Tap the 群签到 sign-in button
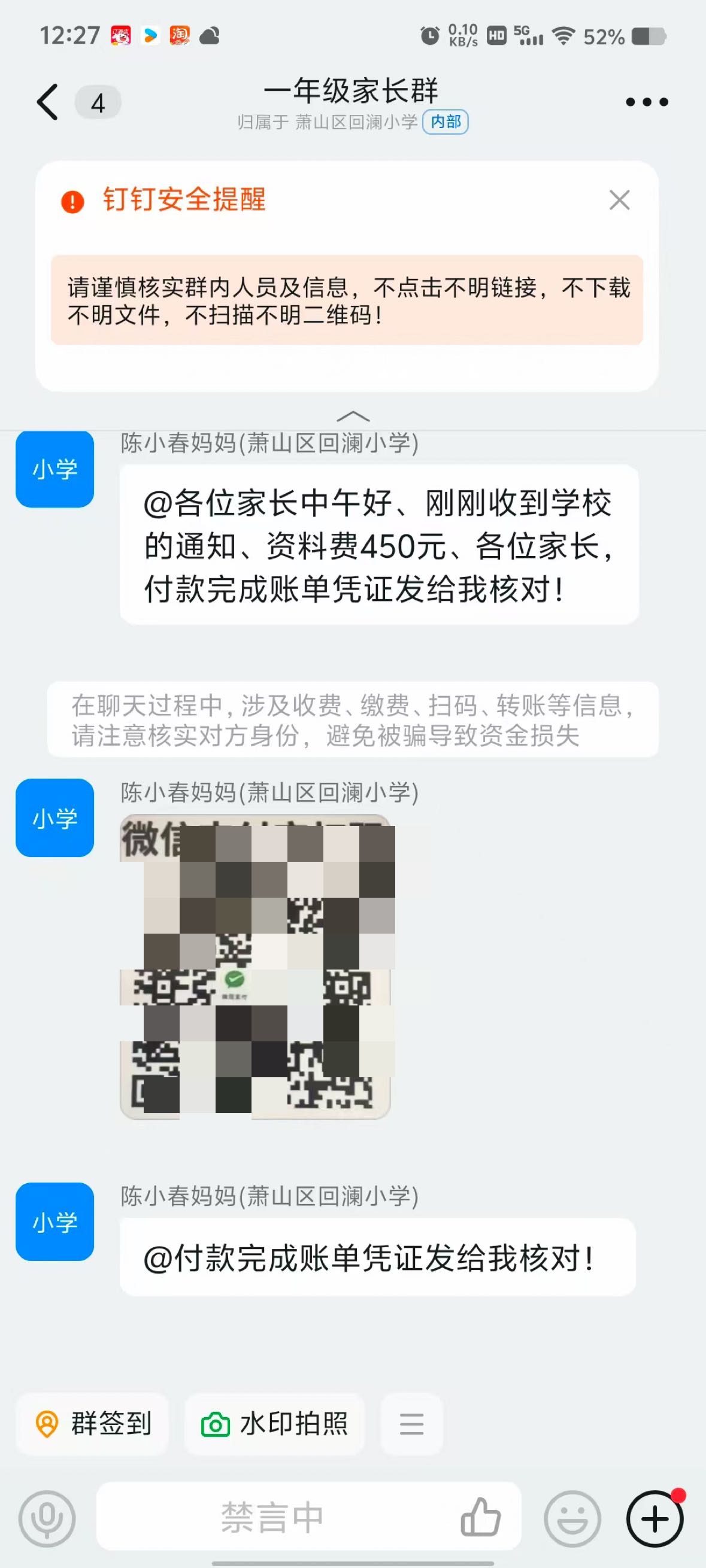Screen dimensions: 706x1568 93,1424
